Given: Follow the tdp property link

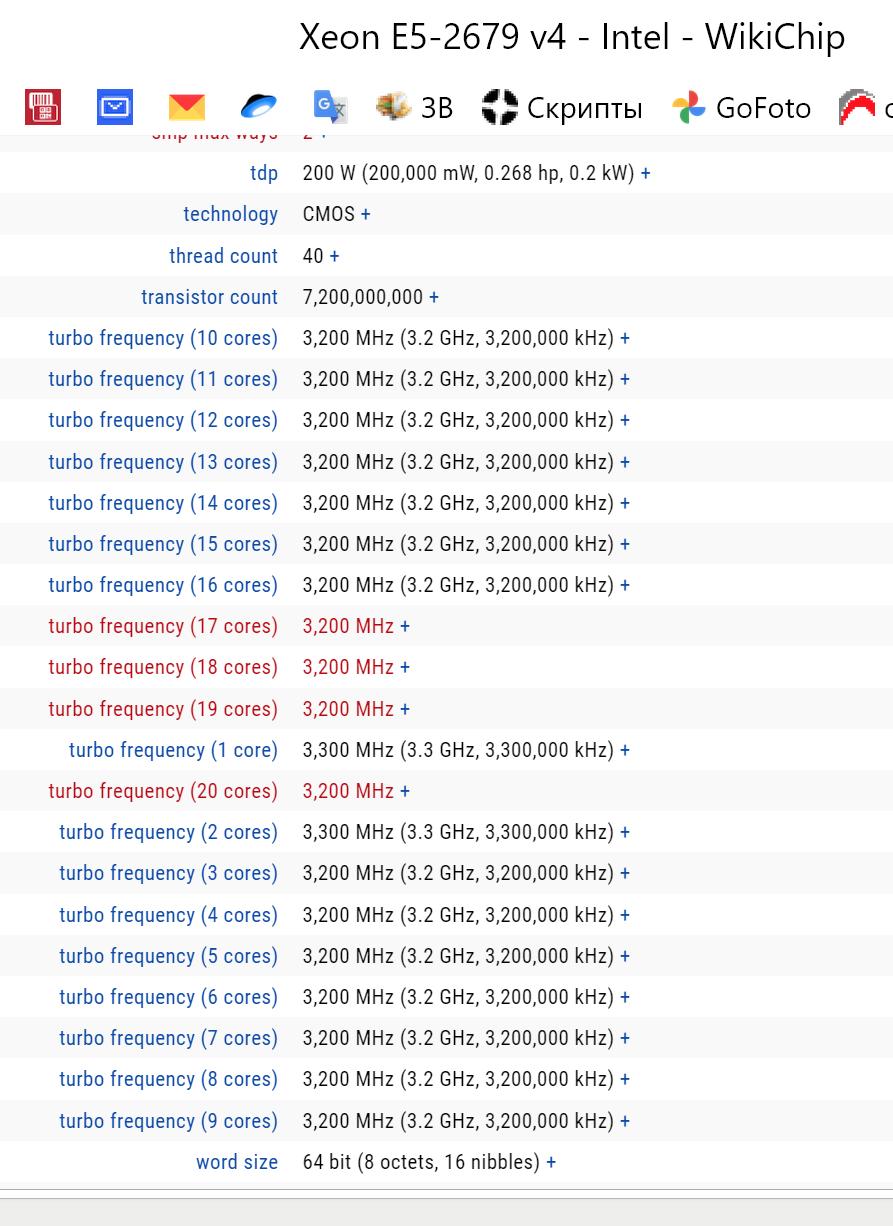Looking at the screenshot, I should pyautogui.click(x=264, y=173).
